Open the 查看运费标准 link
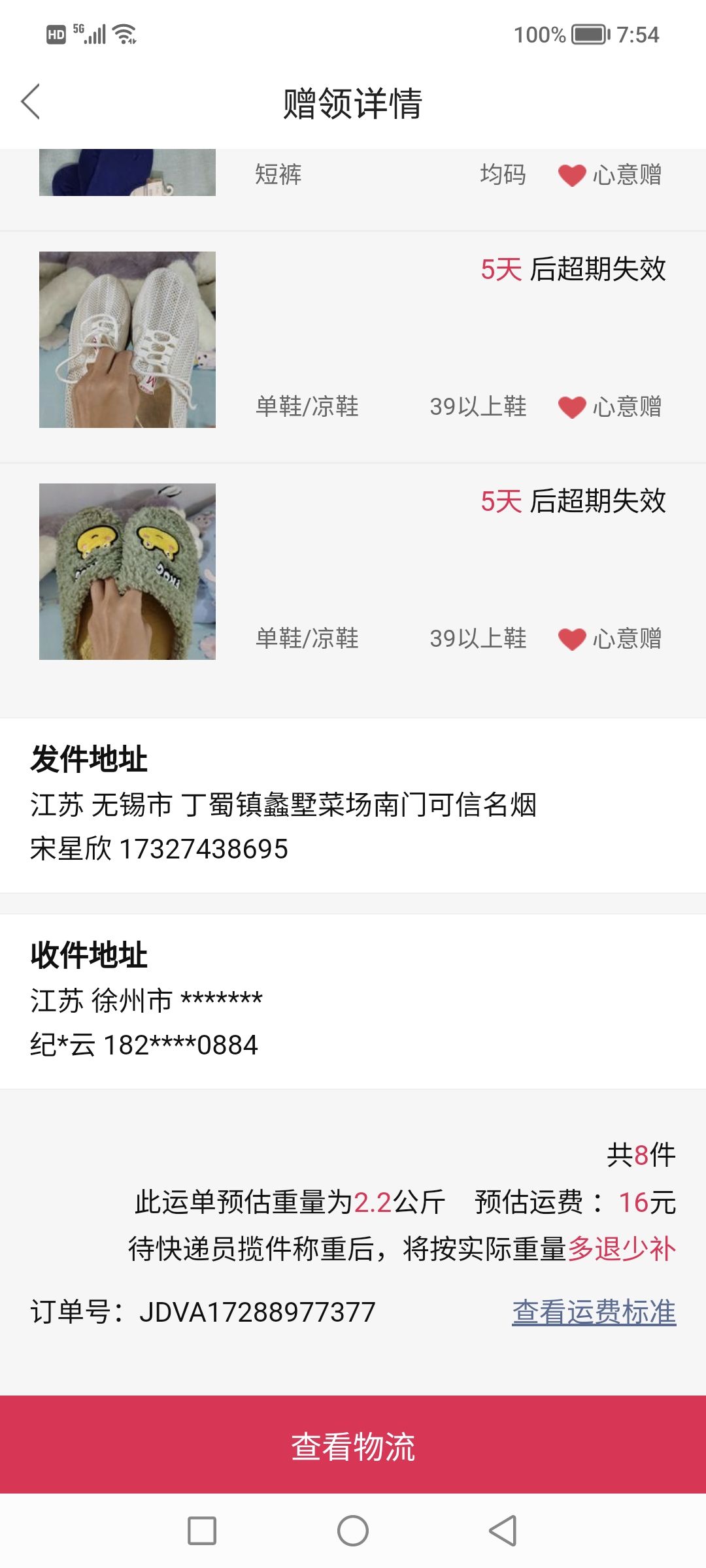 (x=594, y=1312)
